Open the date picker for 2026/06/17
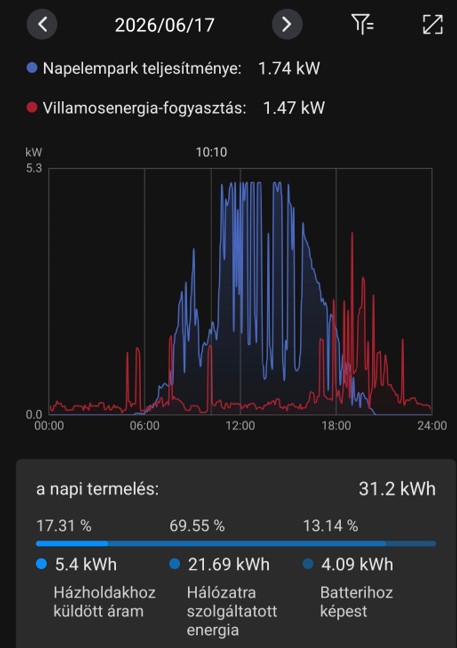The image size is (457, 648). [x=164, y=25]
